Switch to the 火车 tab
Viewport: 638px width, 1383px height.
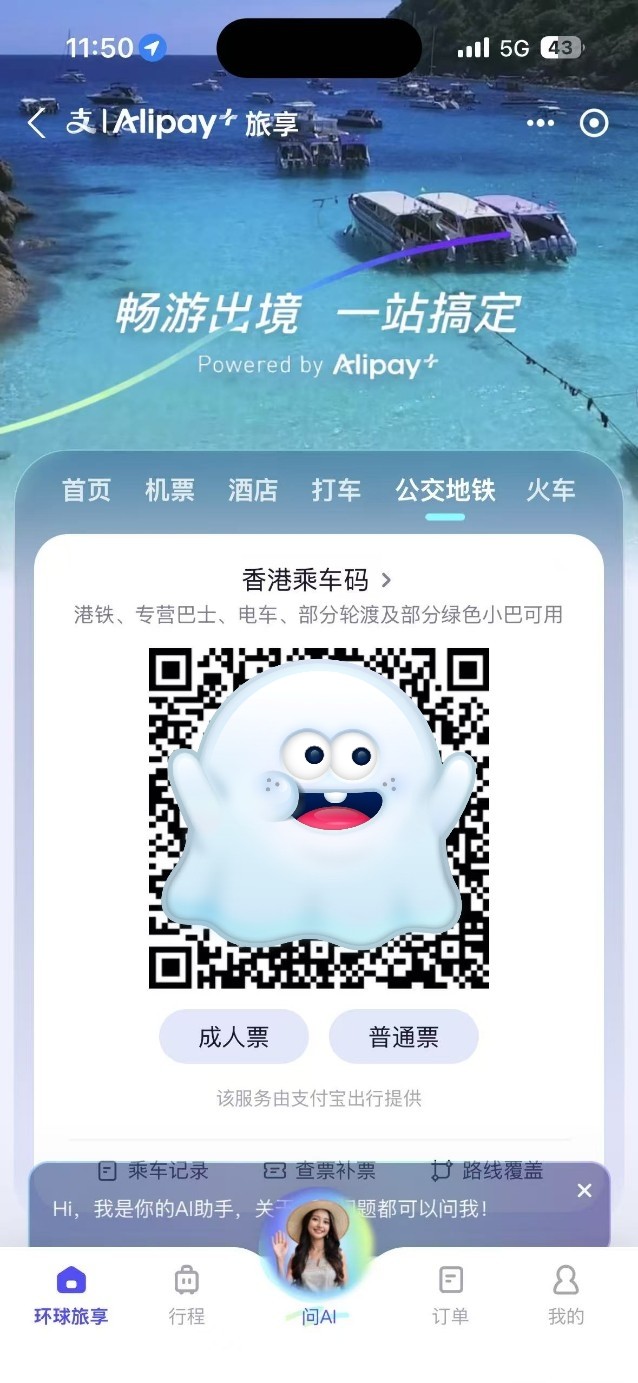click(x=551, y=490)
